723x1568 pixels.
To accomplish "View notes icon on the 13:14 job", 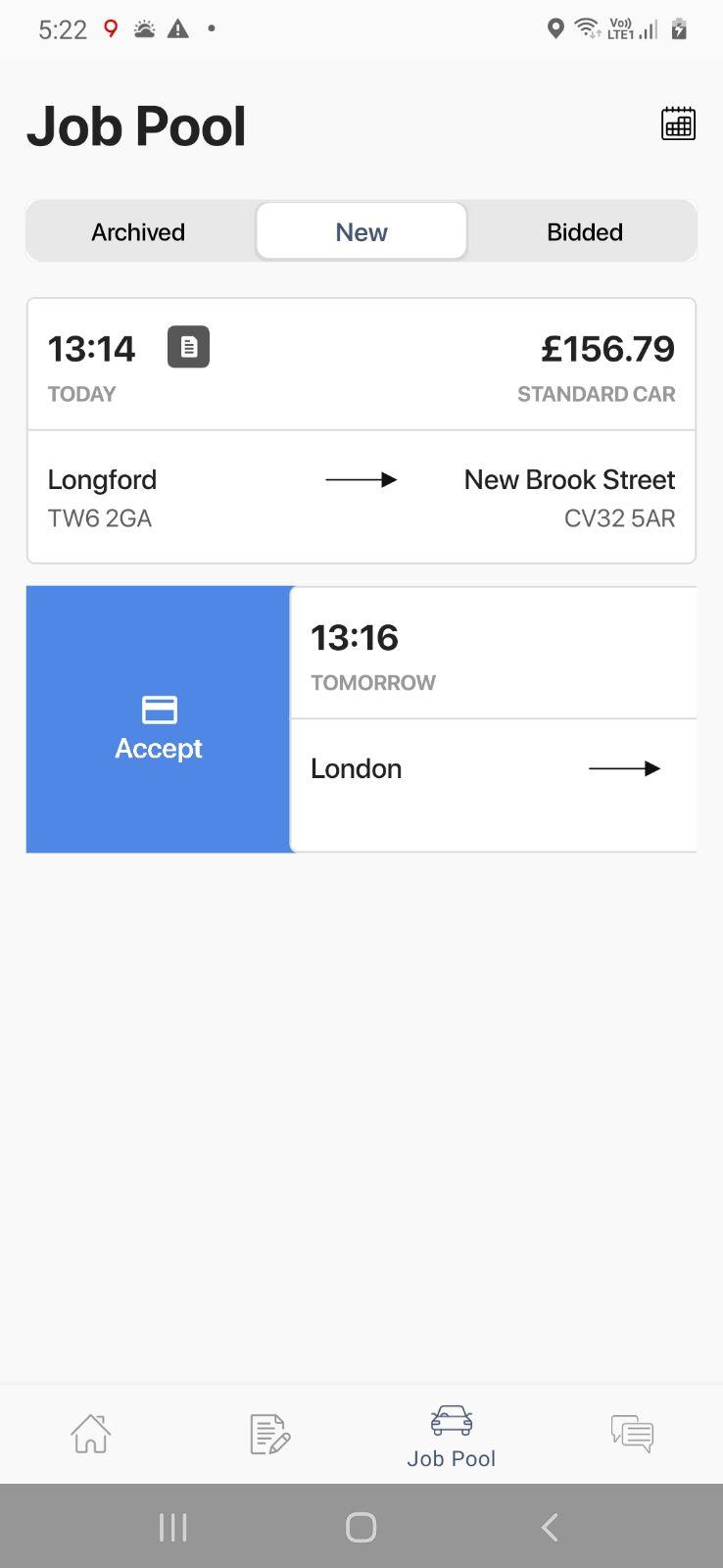I will click(188, 348).
